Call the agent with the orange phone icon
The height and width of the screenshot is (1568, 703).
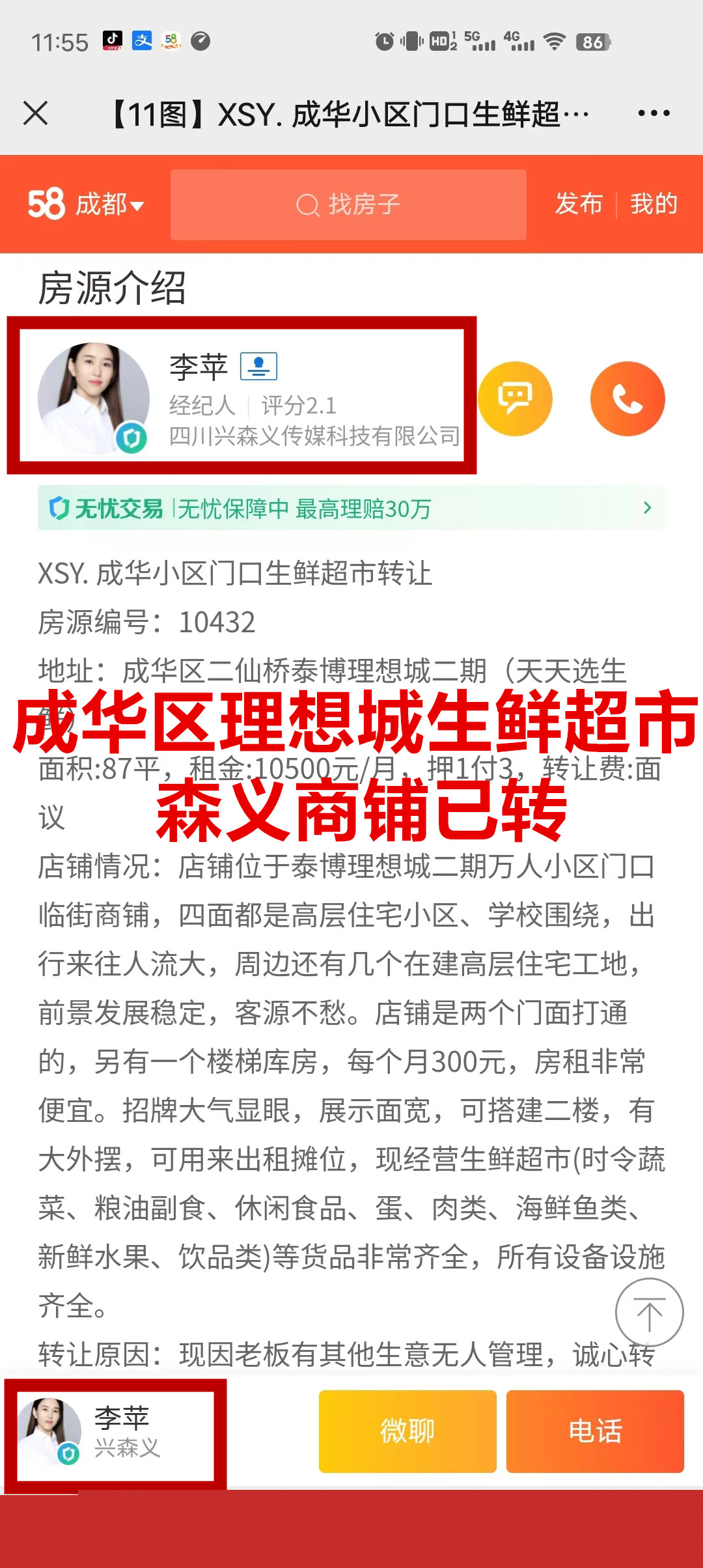tap(627, 399)
